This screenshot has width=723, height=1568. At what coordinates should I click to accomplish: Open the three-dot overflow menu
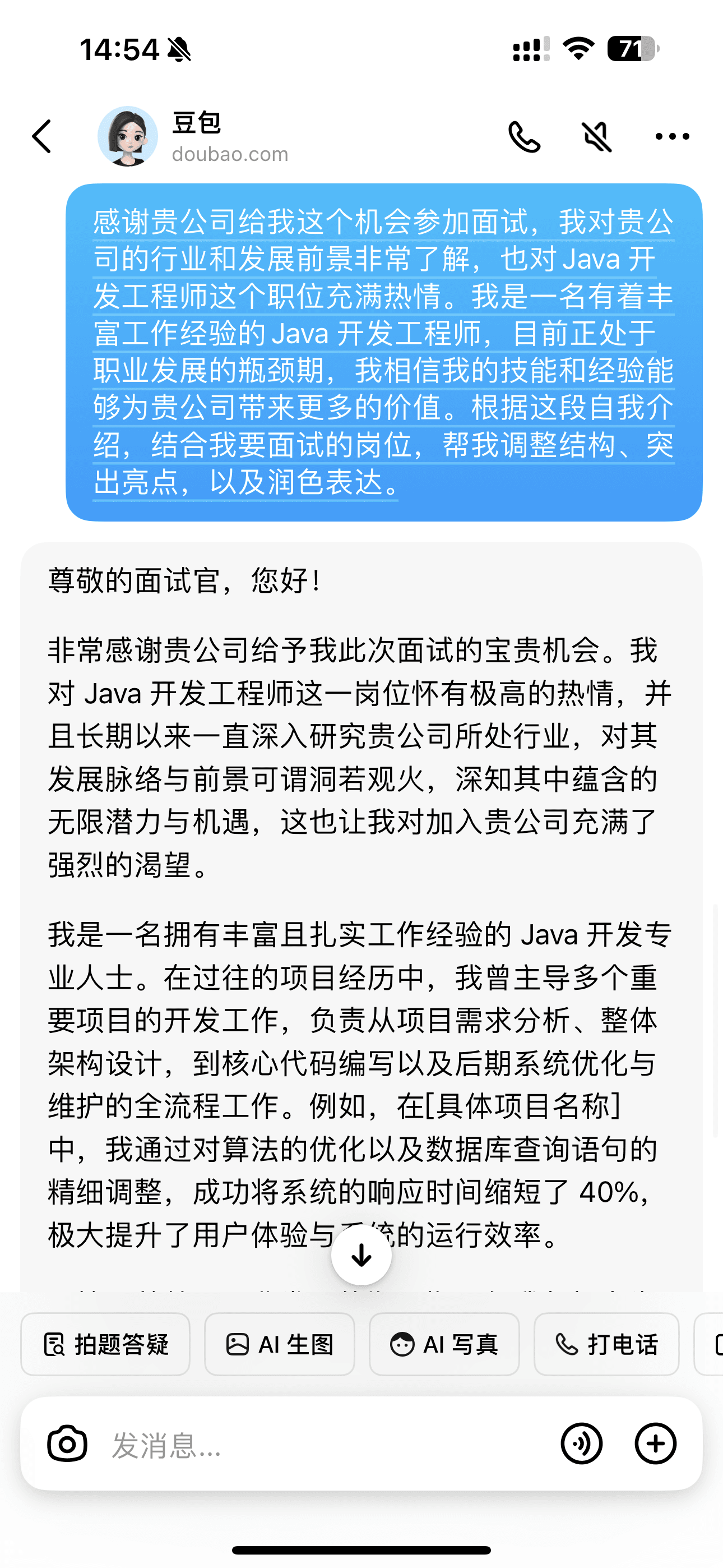pyautogui.click(x=672, y=136)
